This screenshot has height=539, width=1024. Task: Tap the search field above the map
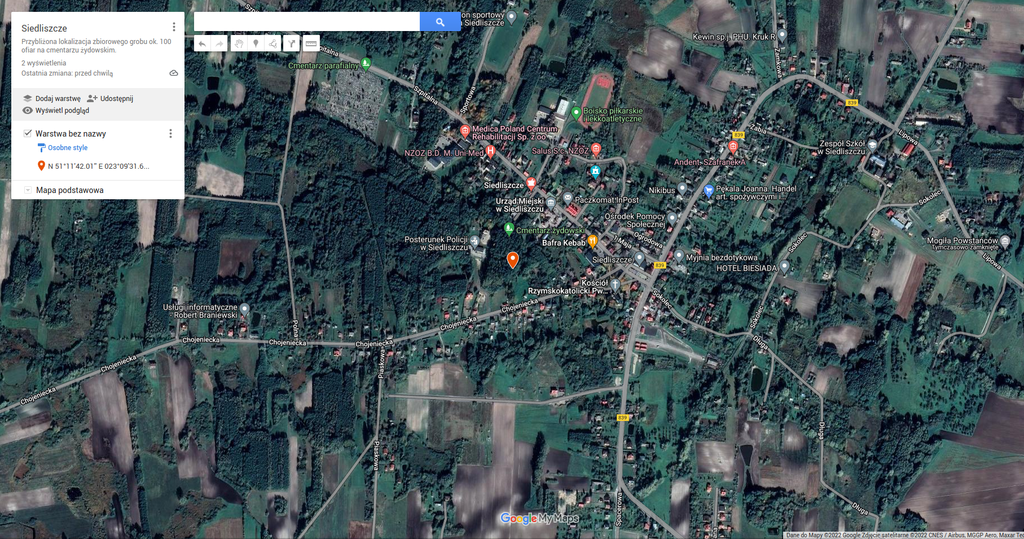(x=306, y=21)
